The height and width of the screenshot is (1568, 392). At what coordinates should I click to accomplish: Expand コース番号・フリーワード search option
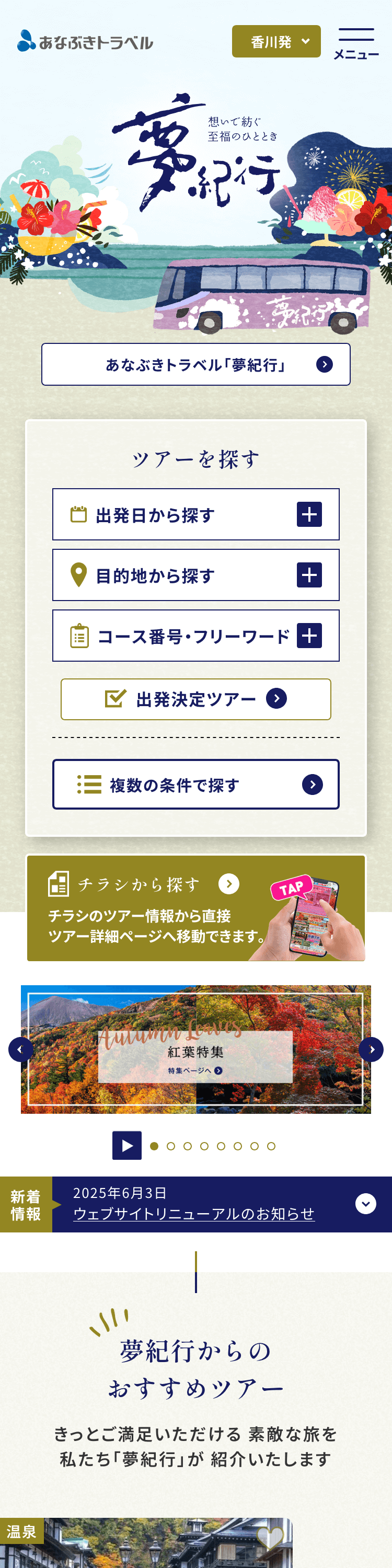[x=195, y=636]
